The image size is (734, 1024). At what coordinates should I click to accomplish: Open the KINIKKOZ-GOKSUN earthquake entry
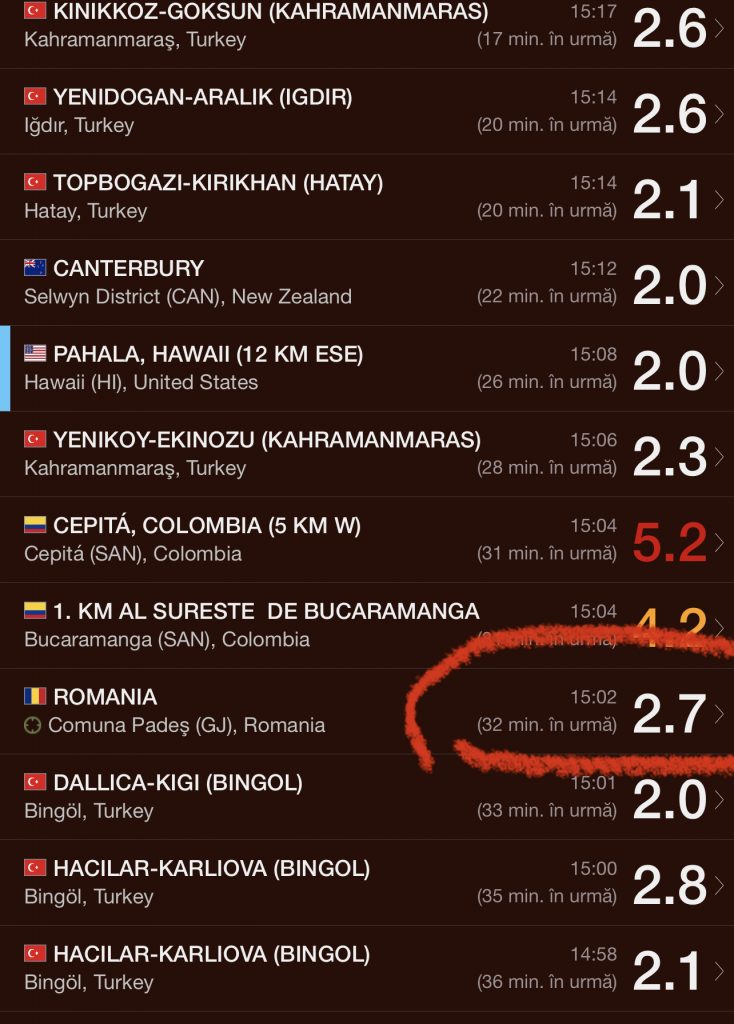click(x=367, y=27)
